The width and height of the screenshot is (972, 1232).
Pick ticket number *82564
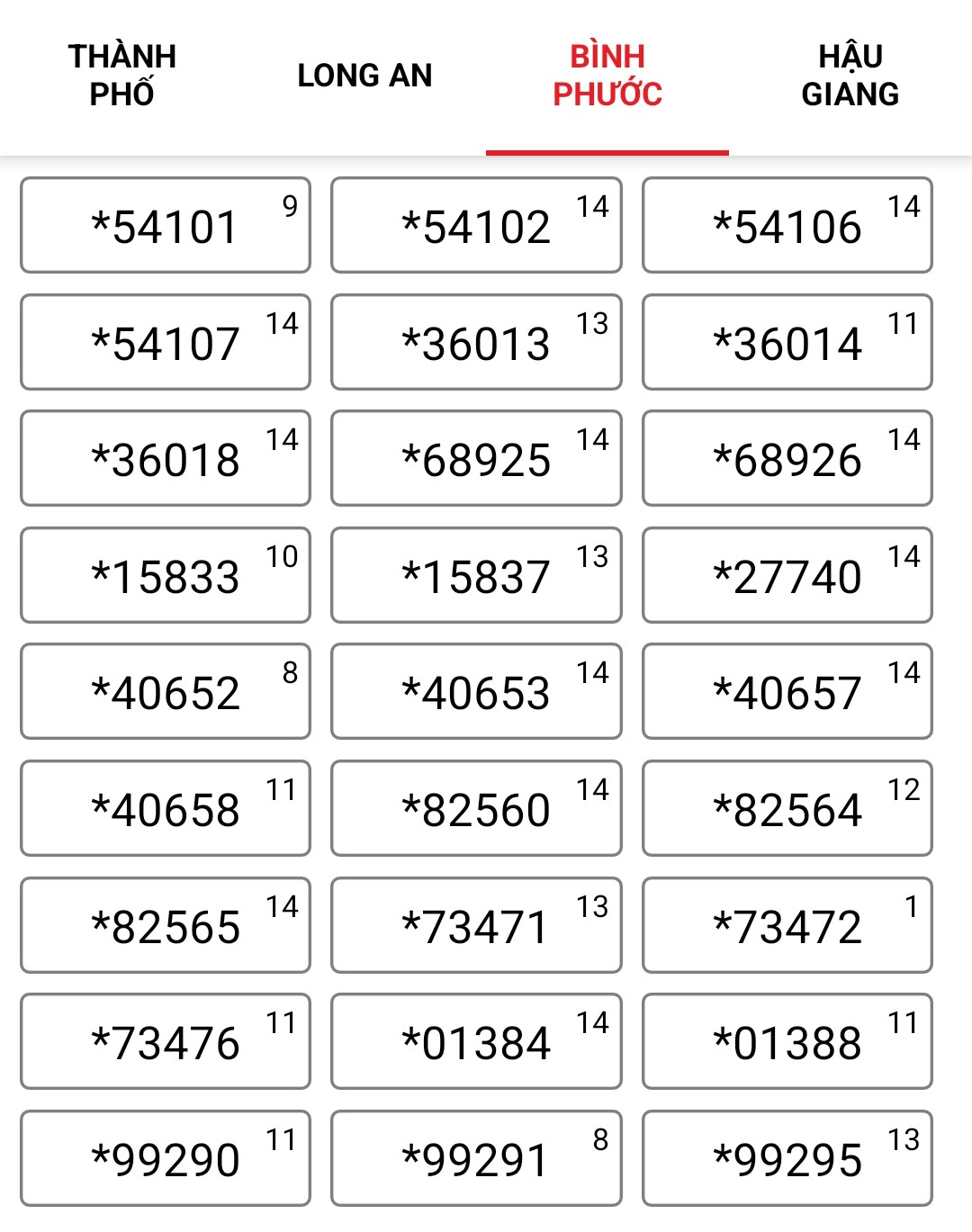[x=787, y=809]
